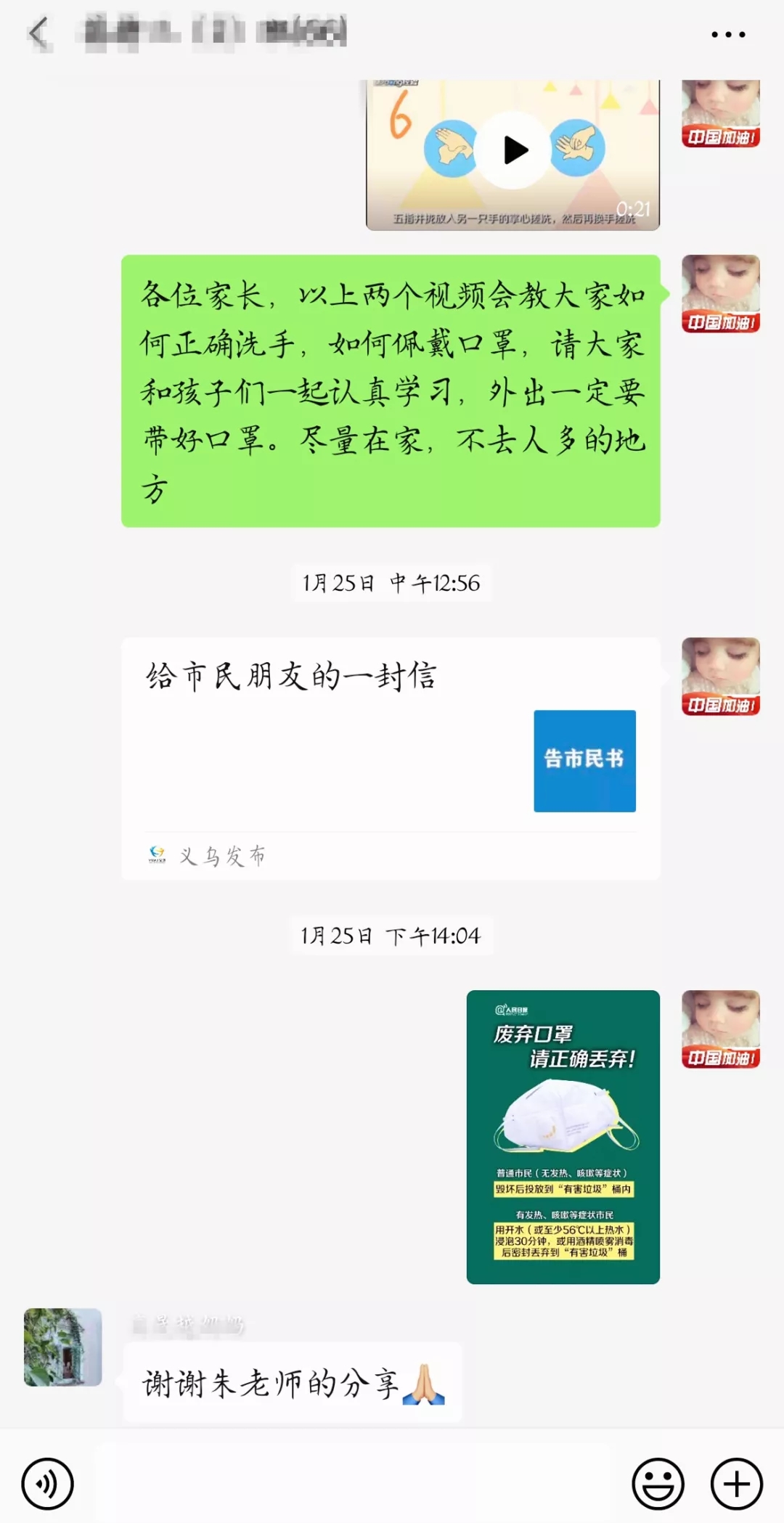
Task: Tap the message text input field
Action: 356,1484
